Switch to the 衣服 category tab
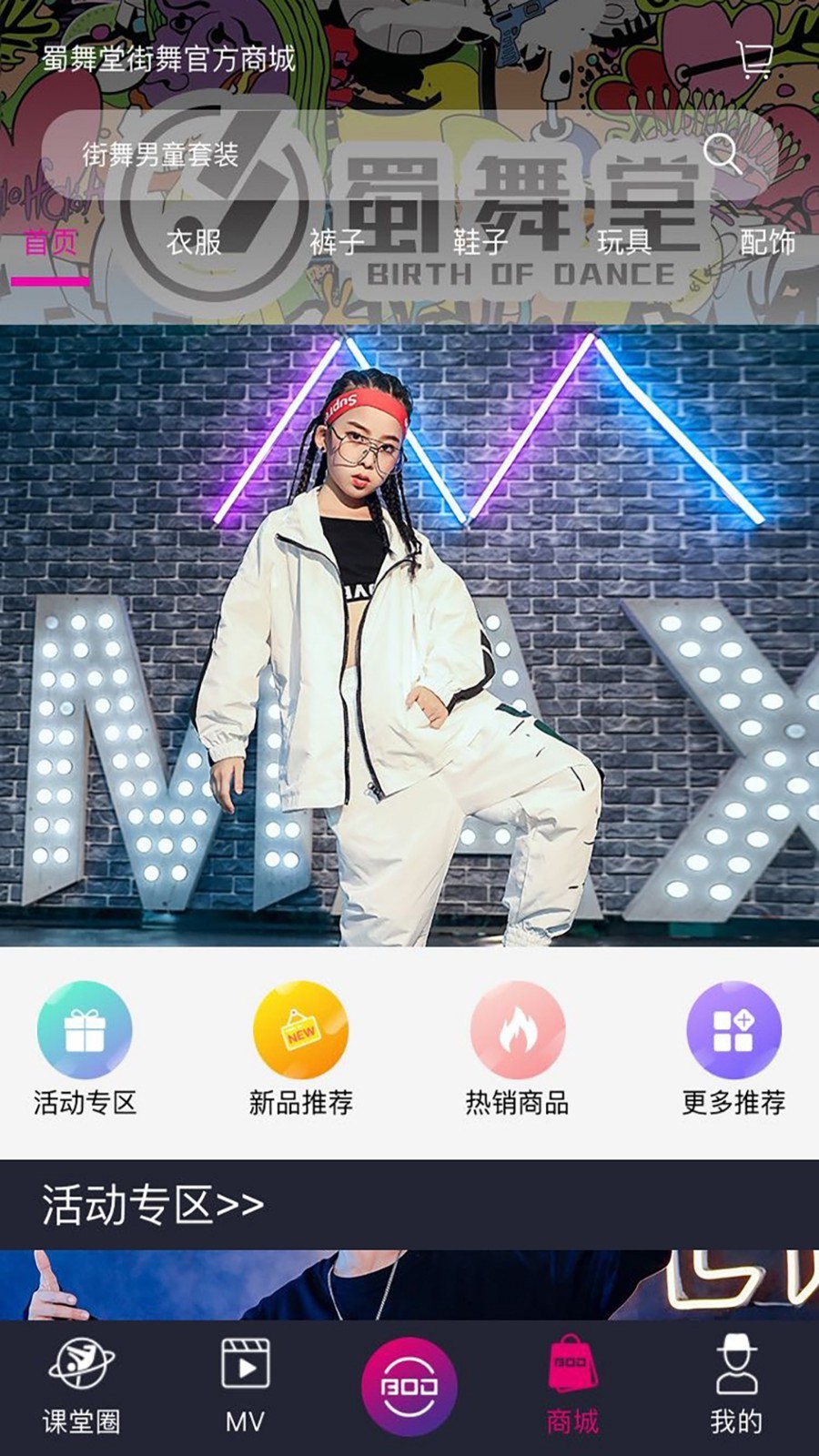This screenshot has height=1456, width=819. (194, 243)
